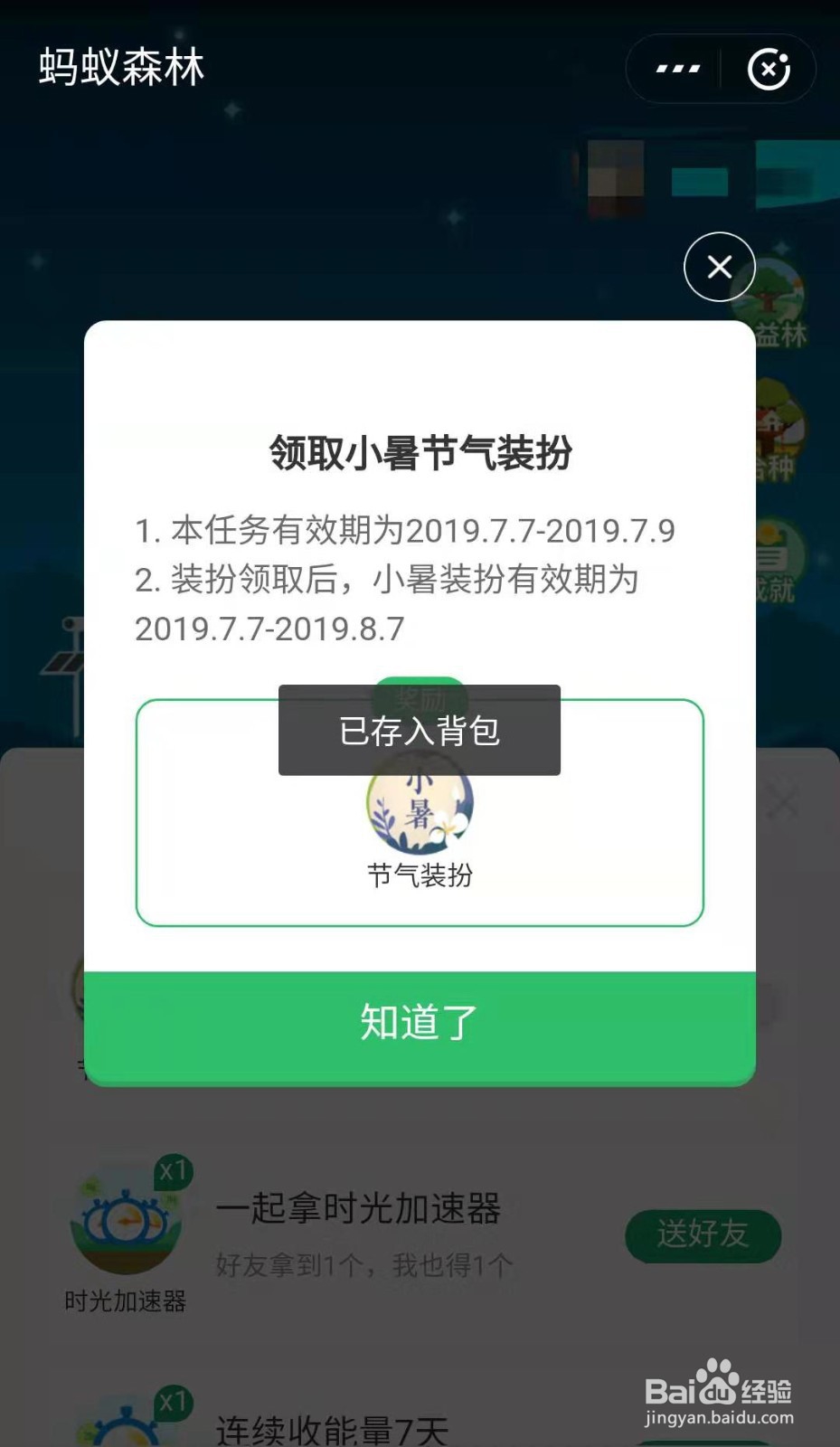Click the 节气装扮 label text
Screen dimensions: 840x1447
[420, 875]
